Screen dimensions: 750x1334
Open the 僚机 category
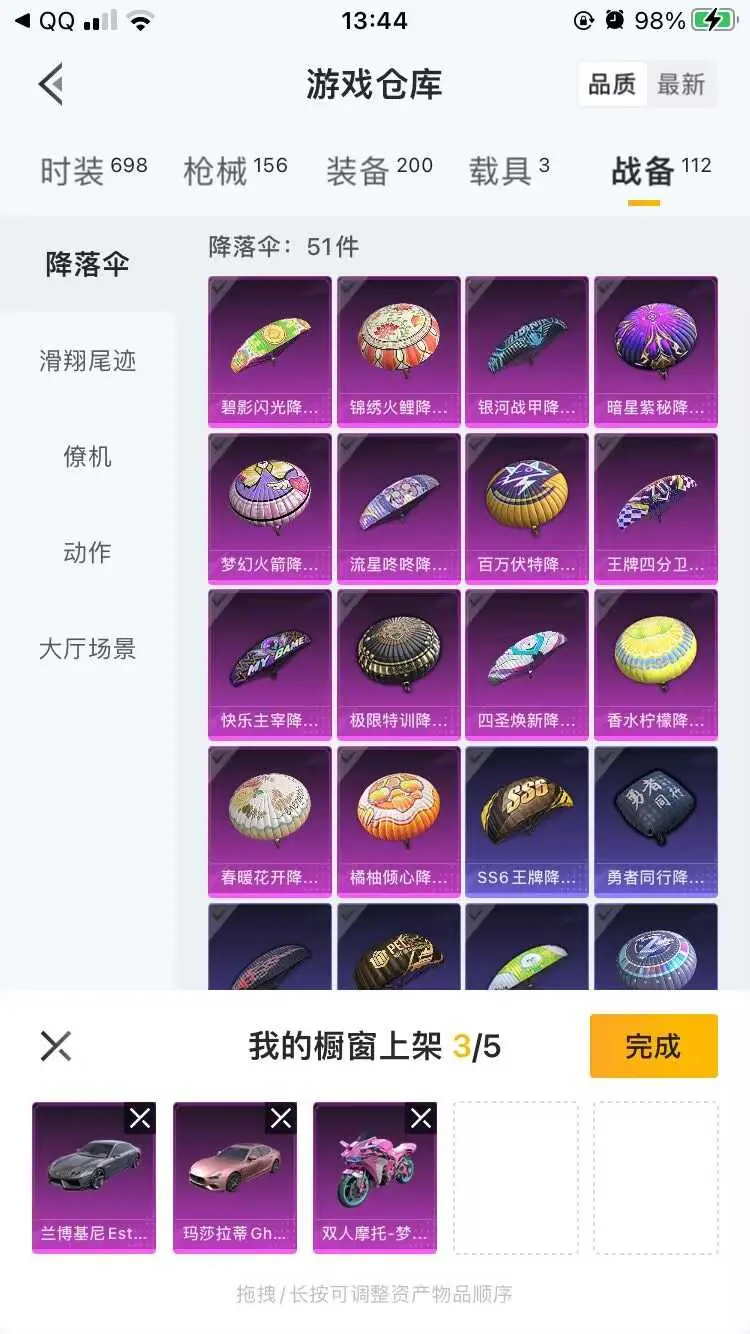coord(87,457)
